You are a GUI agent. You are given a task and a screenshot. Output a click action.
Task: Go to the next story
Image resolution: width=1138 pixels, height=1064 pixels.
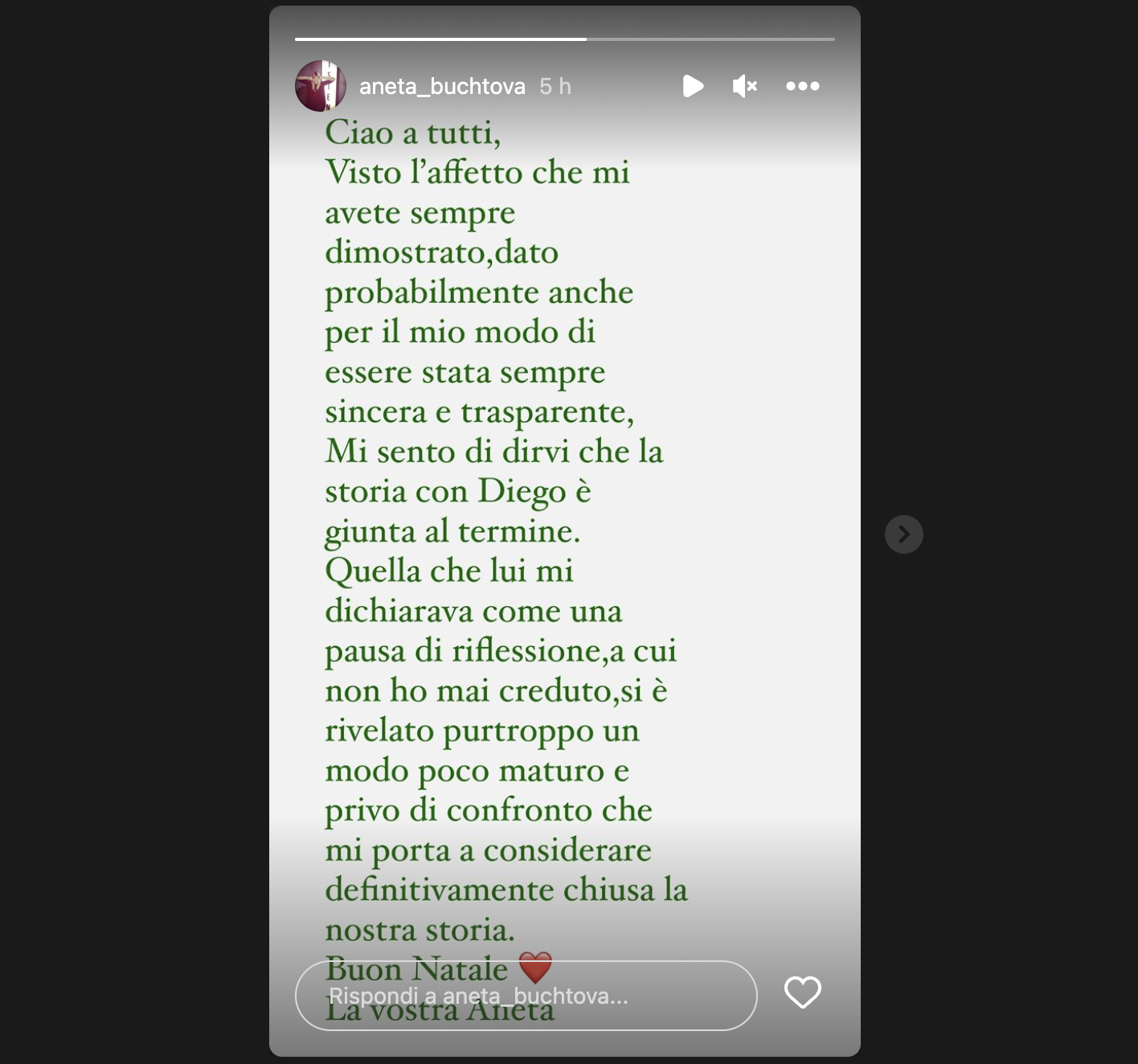pyautogui.click(x=903, y=534)
